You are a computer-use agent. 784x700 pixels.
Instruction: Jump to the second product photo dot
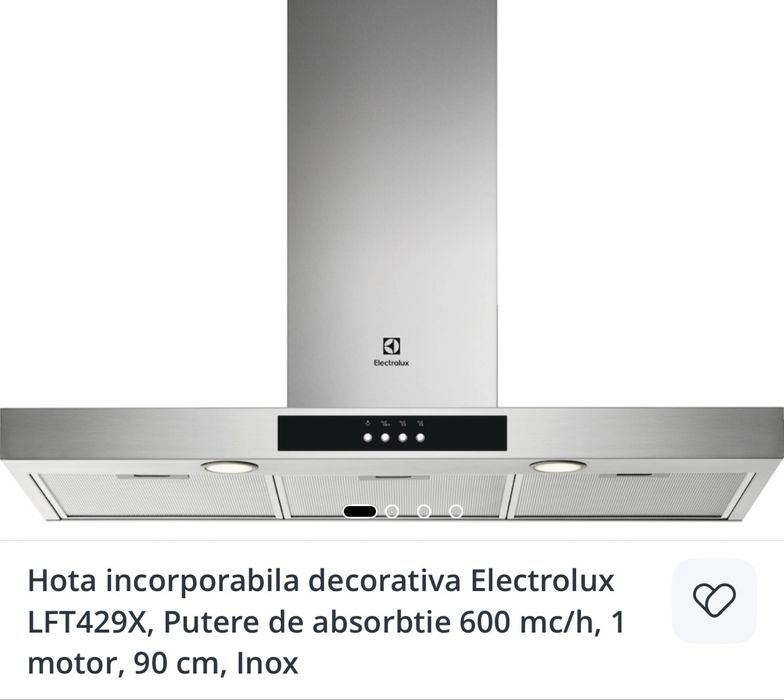click(392, 511)
